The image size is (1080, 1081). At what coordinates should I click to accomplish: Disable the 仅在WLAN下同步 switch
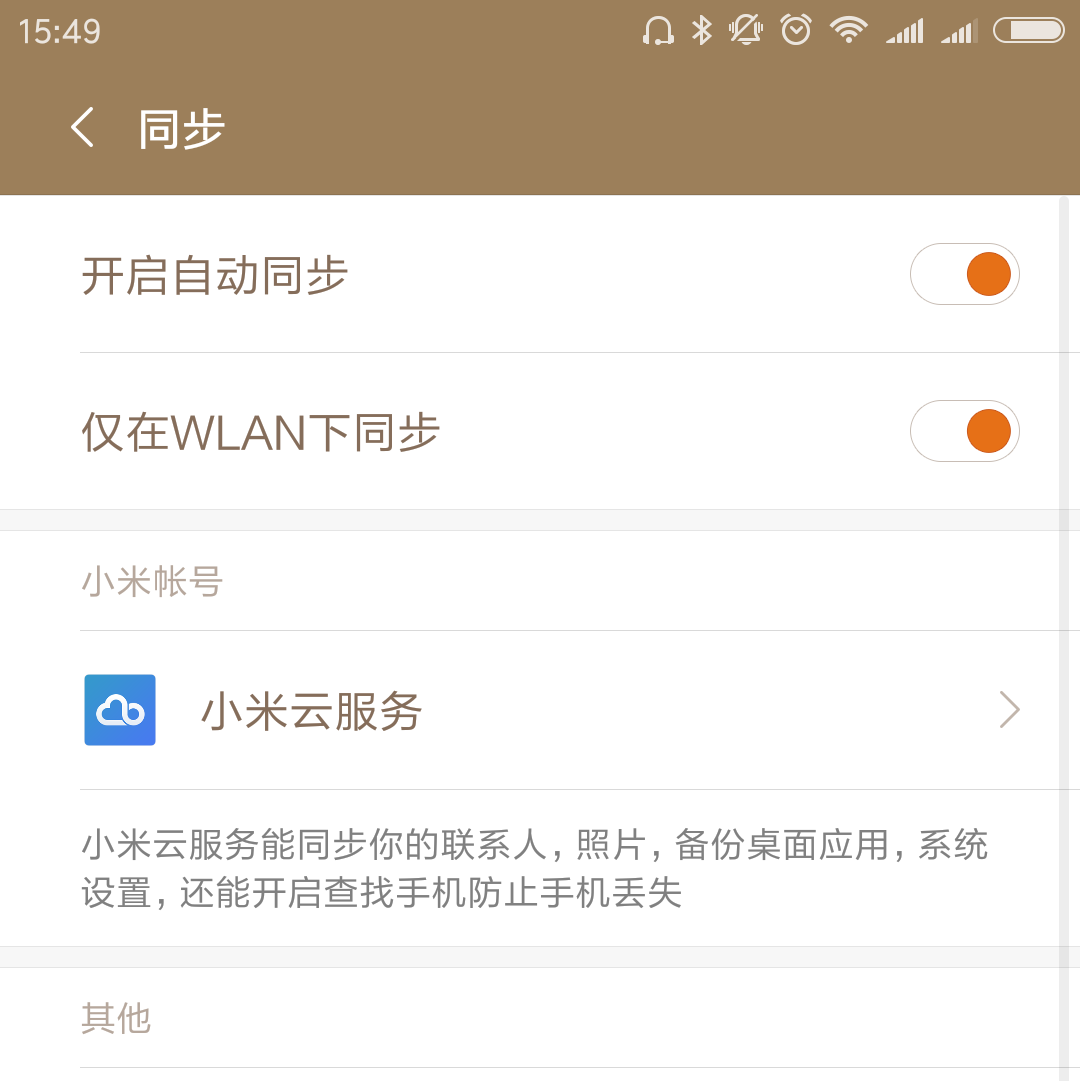click(964, 431)
